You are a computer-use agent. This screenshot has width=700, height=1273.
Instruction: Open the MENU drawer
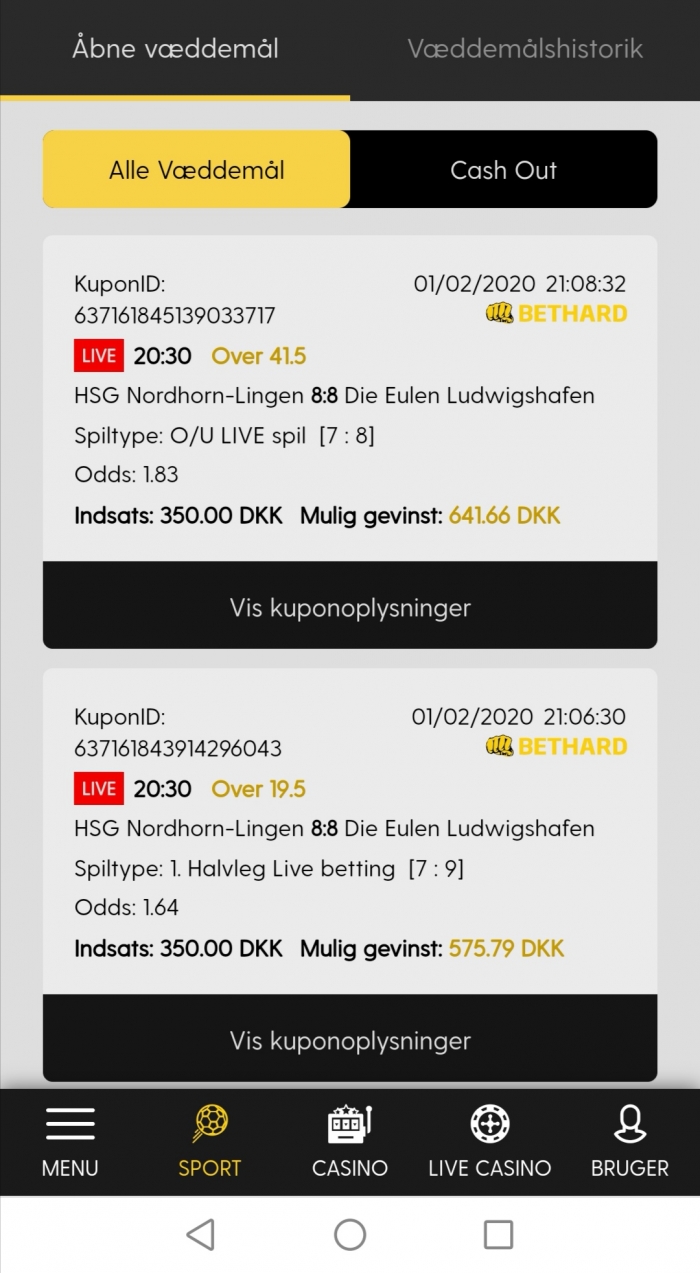70,1141
